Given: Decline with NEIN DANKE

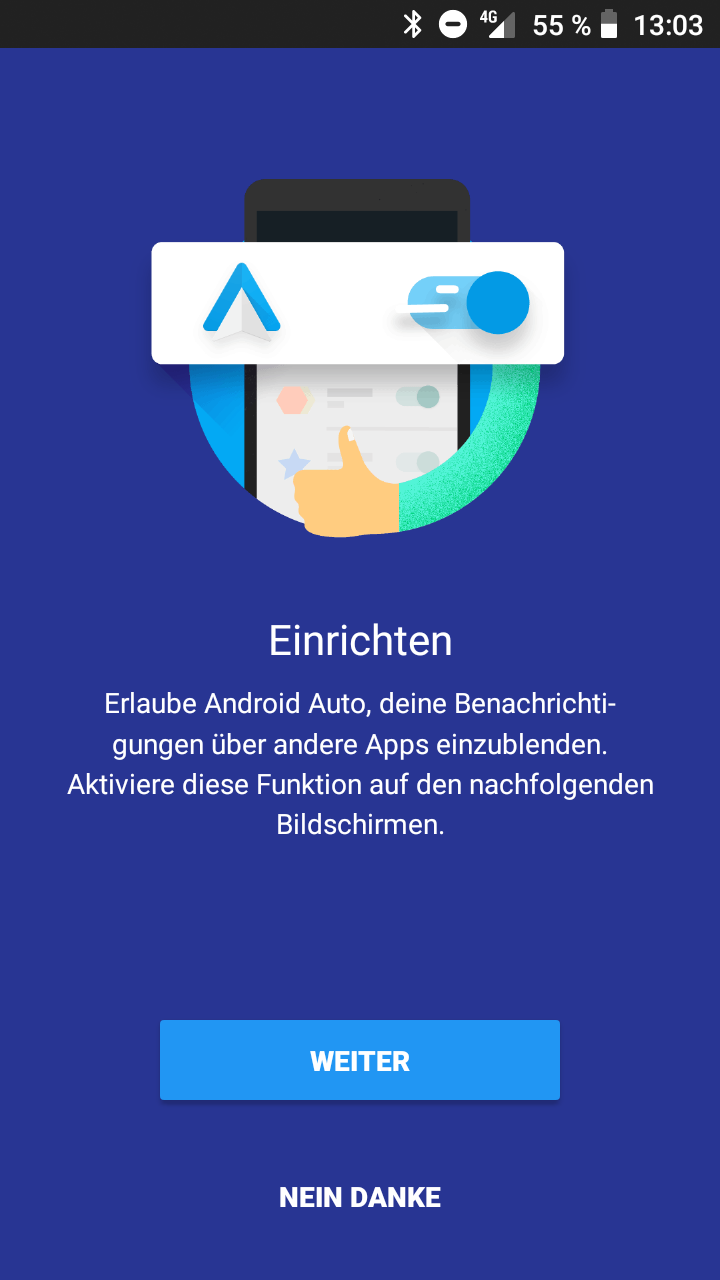Looking at the screenshot, I should coord(360,1197).
